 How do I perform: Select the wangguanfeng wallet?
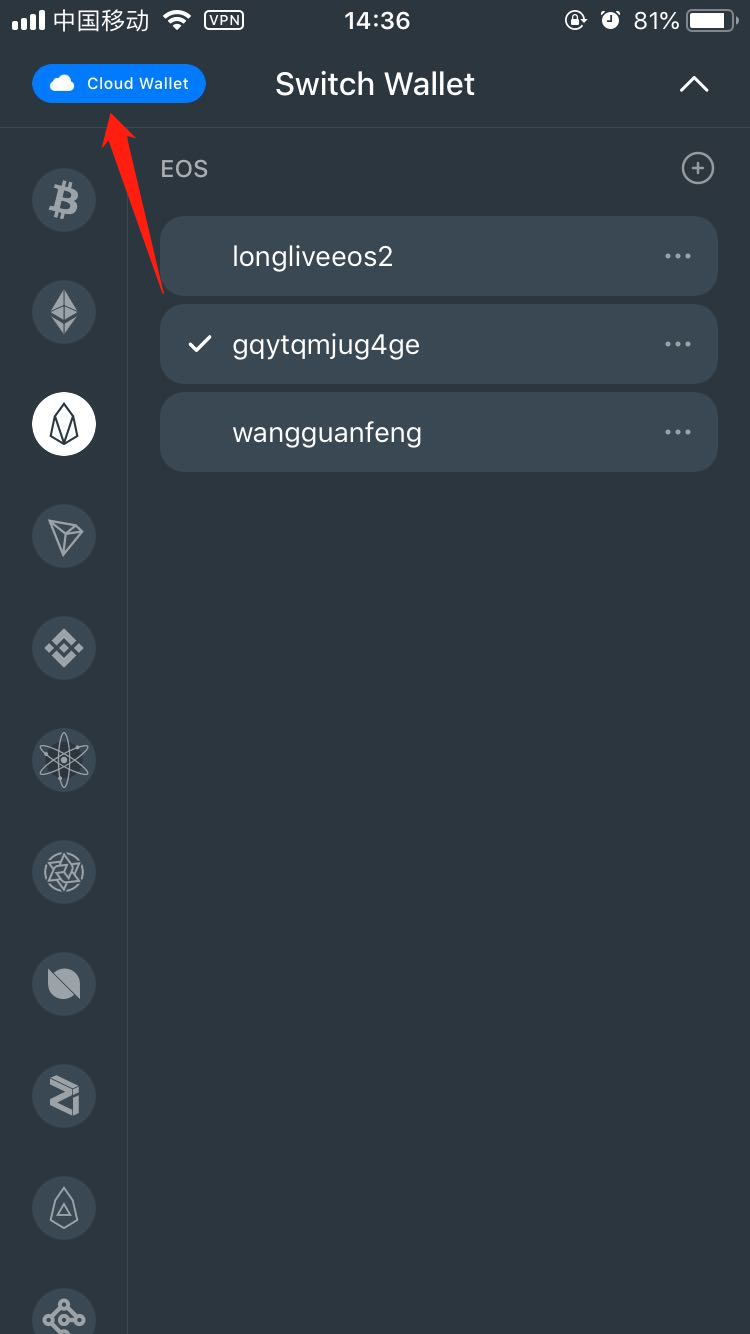coord(400,433)
